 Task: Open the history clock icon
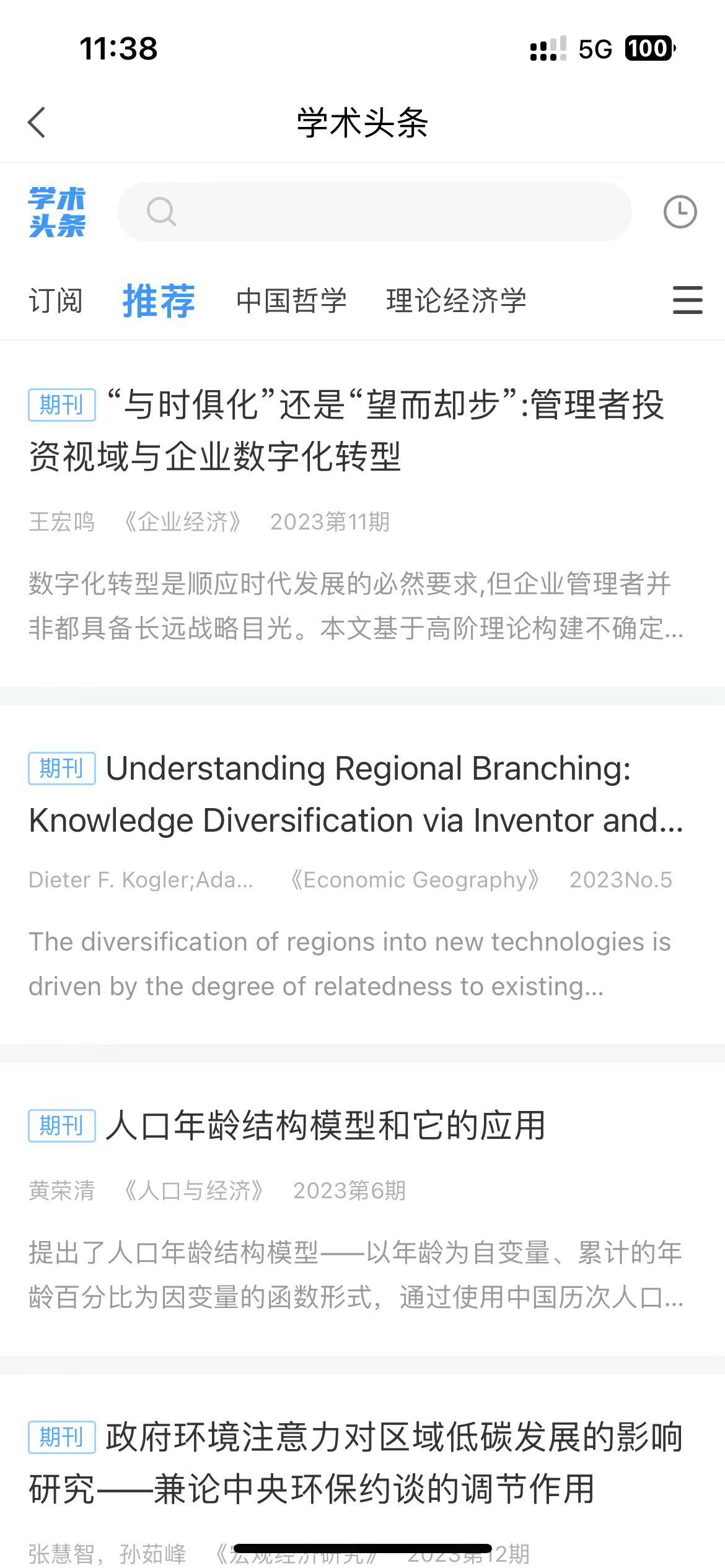click(680, 212)
